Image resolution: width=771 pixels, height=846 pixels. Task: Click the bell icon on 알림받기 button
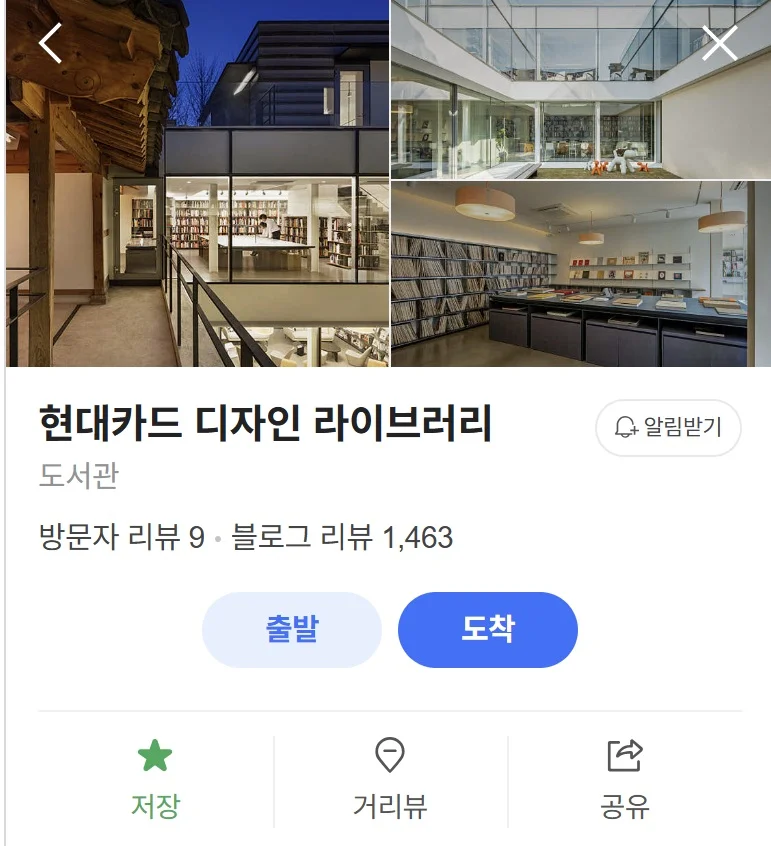(x=627, y=427)
